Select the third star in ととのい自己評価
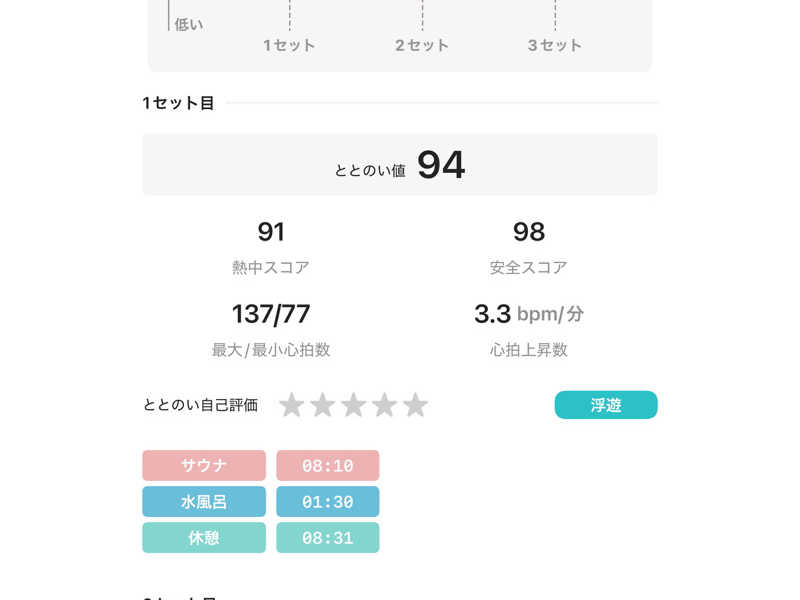Image resolution: width=800 pixels, height=600 pixels. (x=354, y=405)
